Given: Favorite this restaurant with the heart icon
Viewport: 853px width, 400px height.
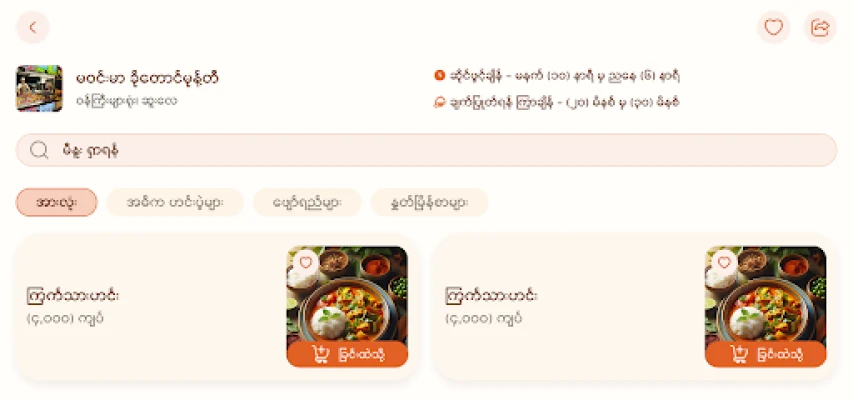Looking at the screenshot, I should tap(773, 27).
